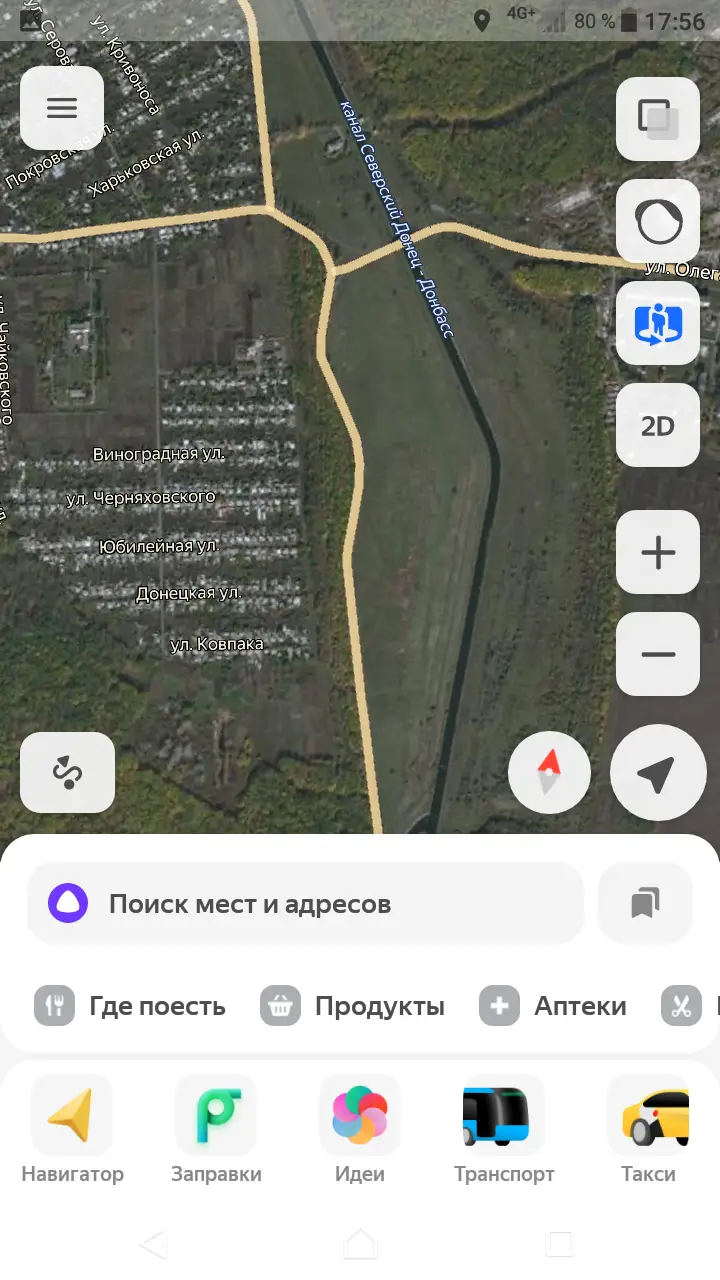Open Идеи
The image size is (720, 1280).
pos(360,1130)
